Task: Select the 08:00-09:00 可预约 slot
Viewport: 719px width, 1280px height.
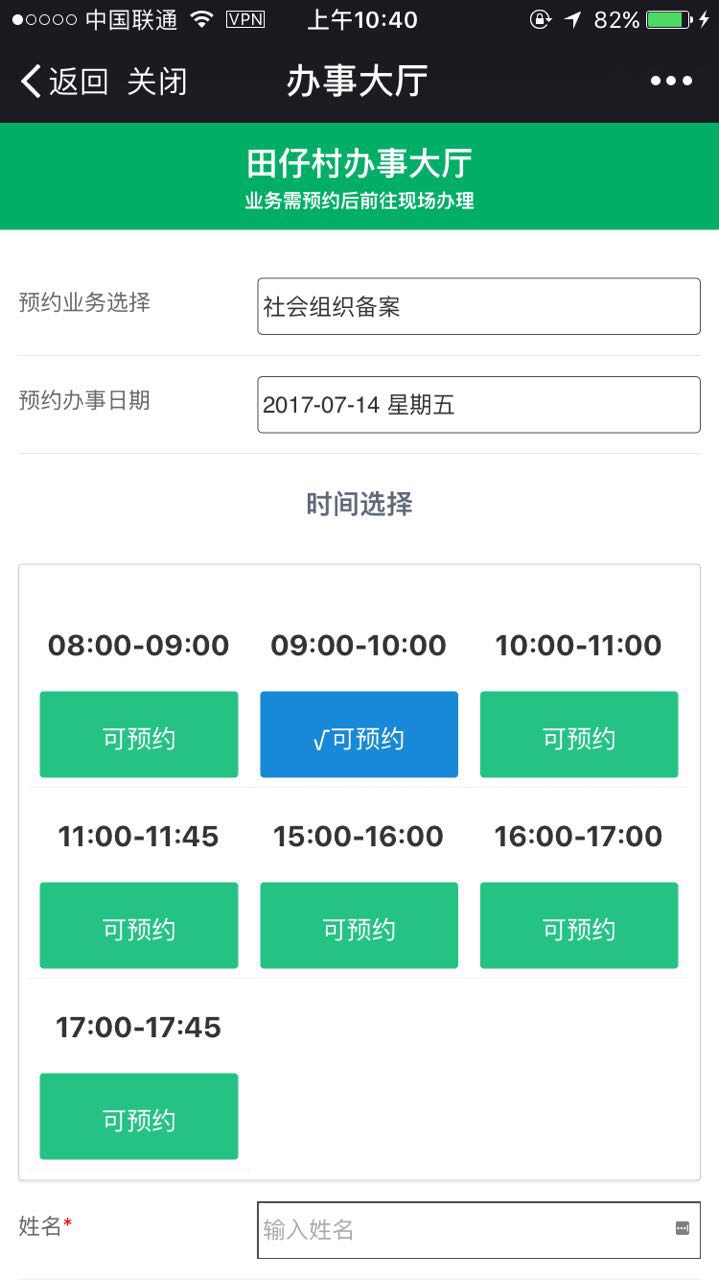Action: click(139, 734)
